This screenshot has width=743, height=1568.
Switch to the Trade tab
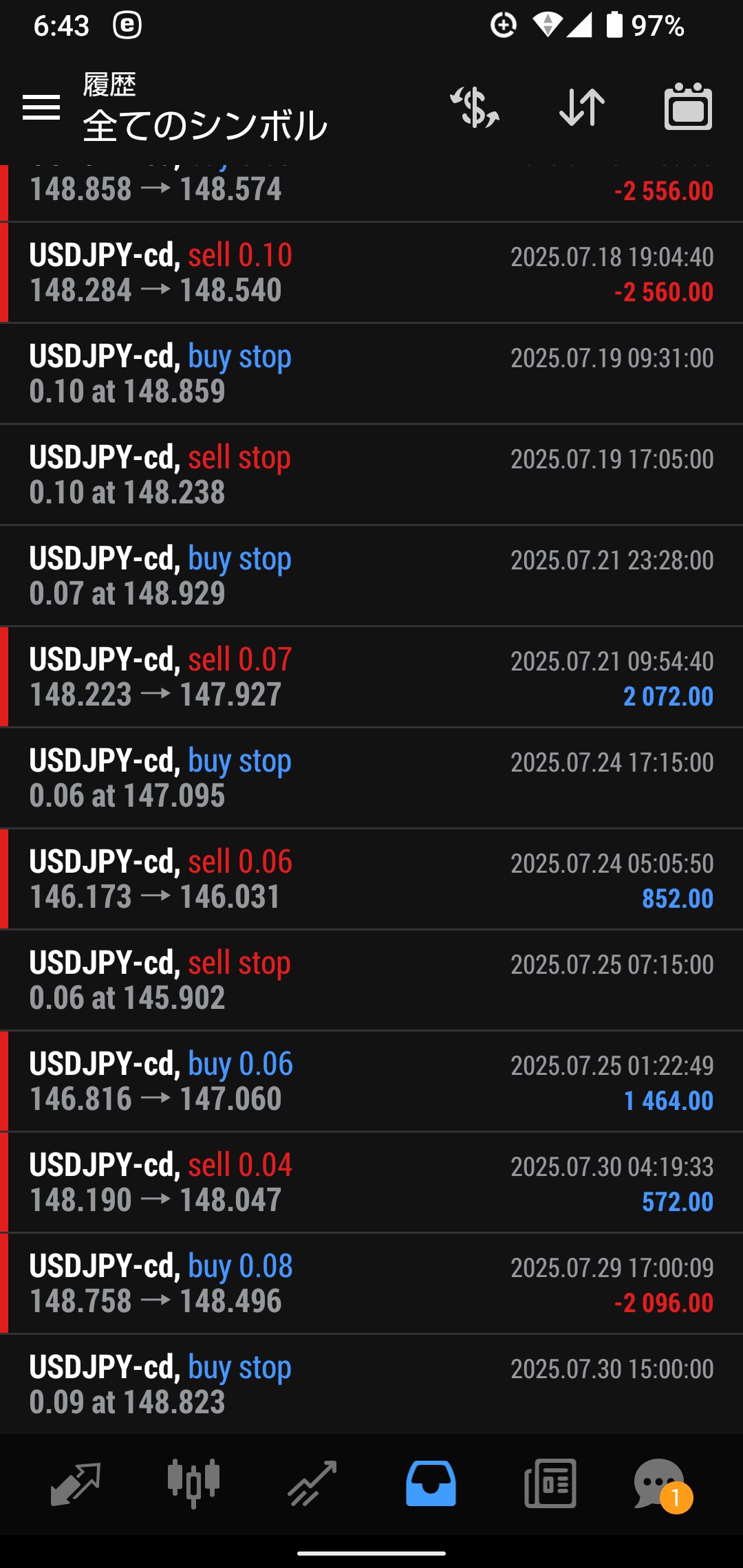[312, 1484]
